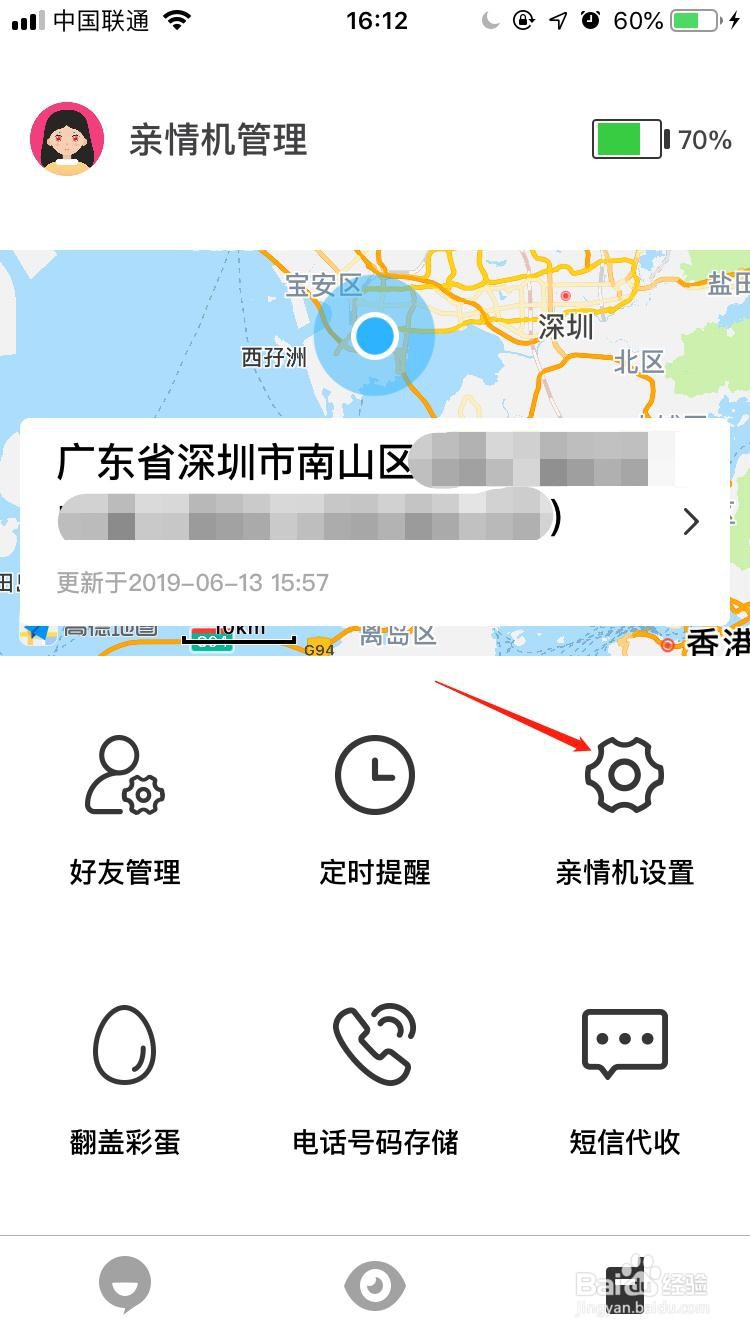Tap the profile avatar of the girl
750x1334 pixels.
[69, 140]
